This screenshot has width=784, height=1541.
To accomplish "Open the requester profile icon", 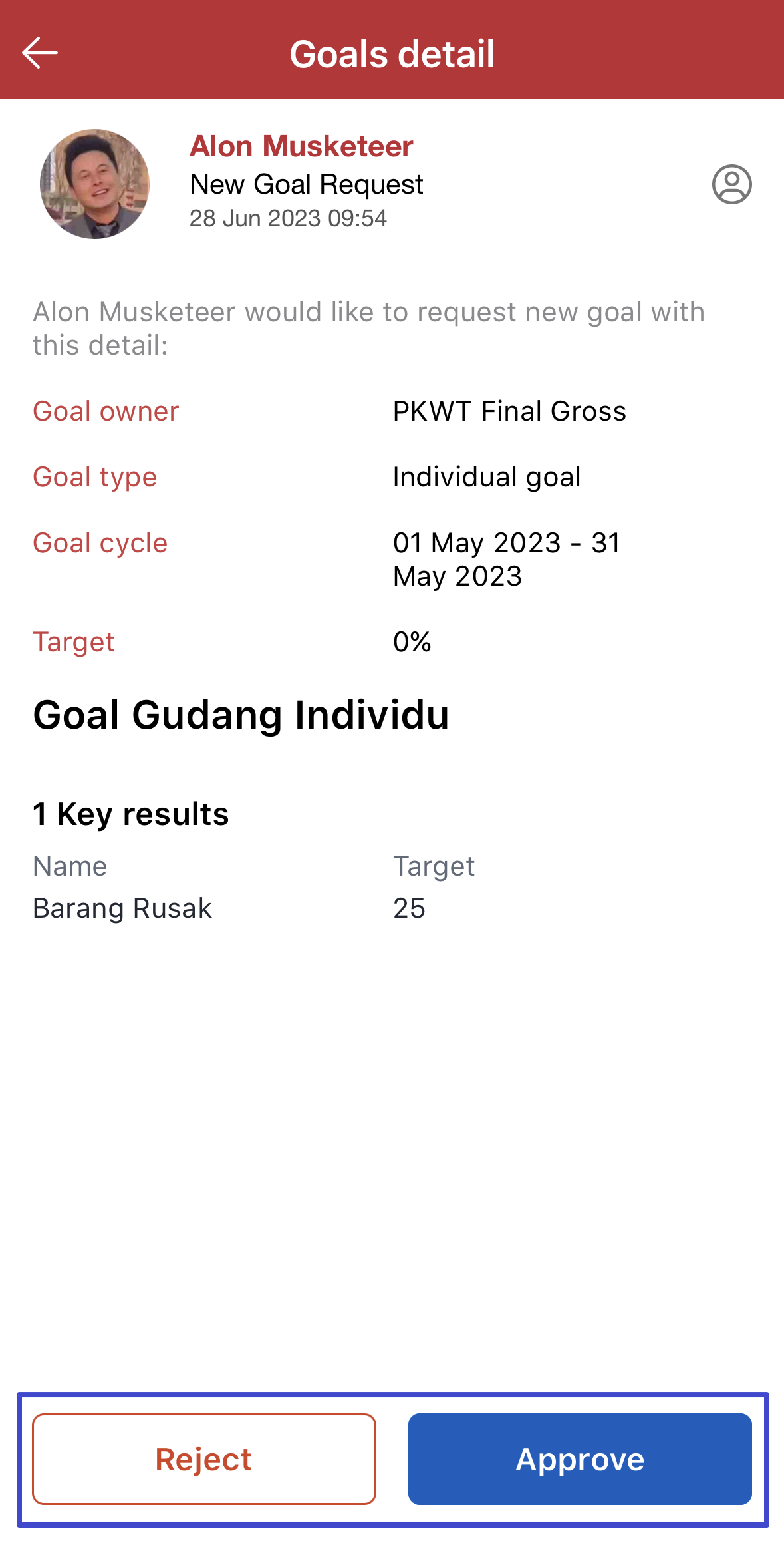I will click(731, 184).
